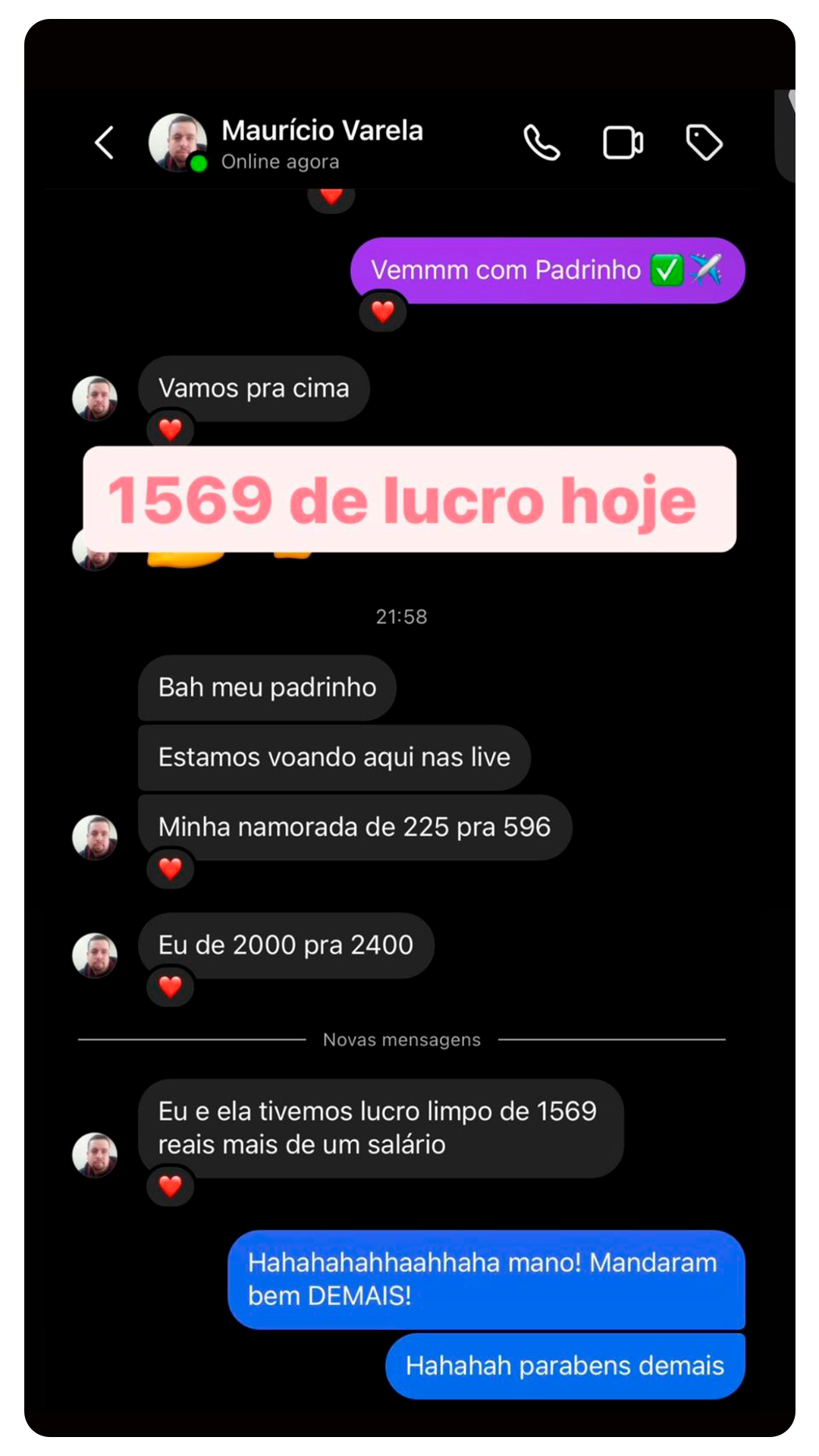Tap the green online status dot
Viewport: 819px width, 1456px height.
(198, 162)
